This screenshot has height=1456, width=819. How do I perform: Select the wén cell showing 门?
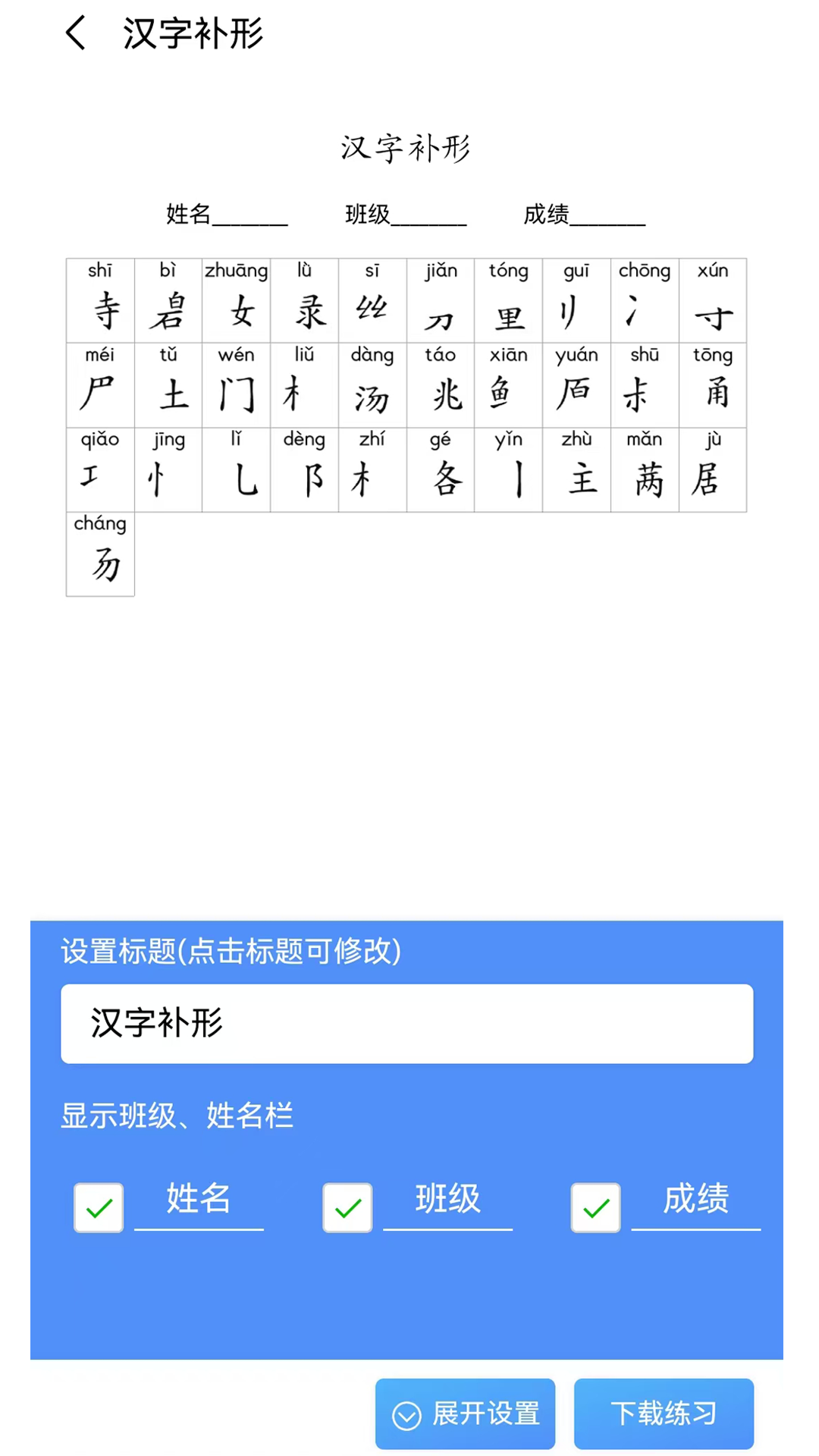[x=236, y=385]
